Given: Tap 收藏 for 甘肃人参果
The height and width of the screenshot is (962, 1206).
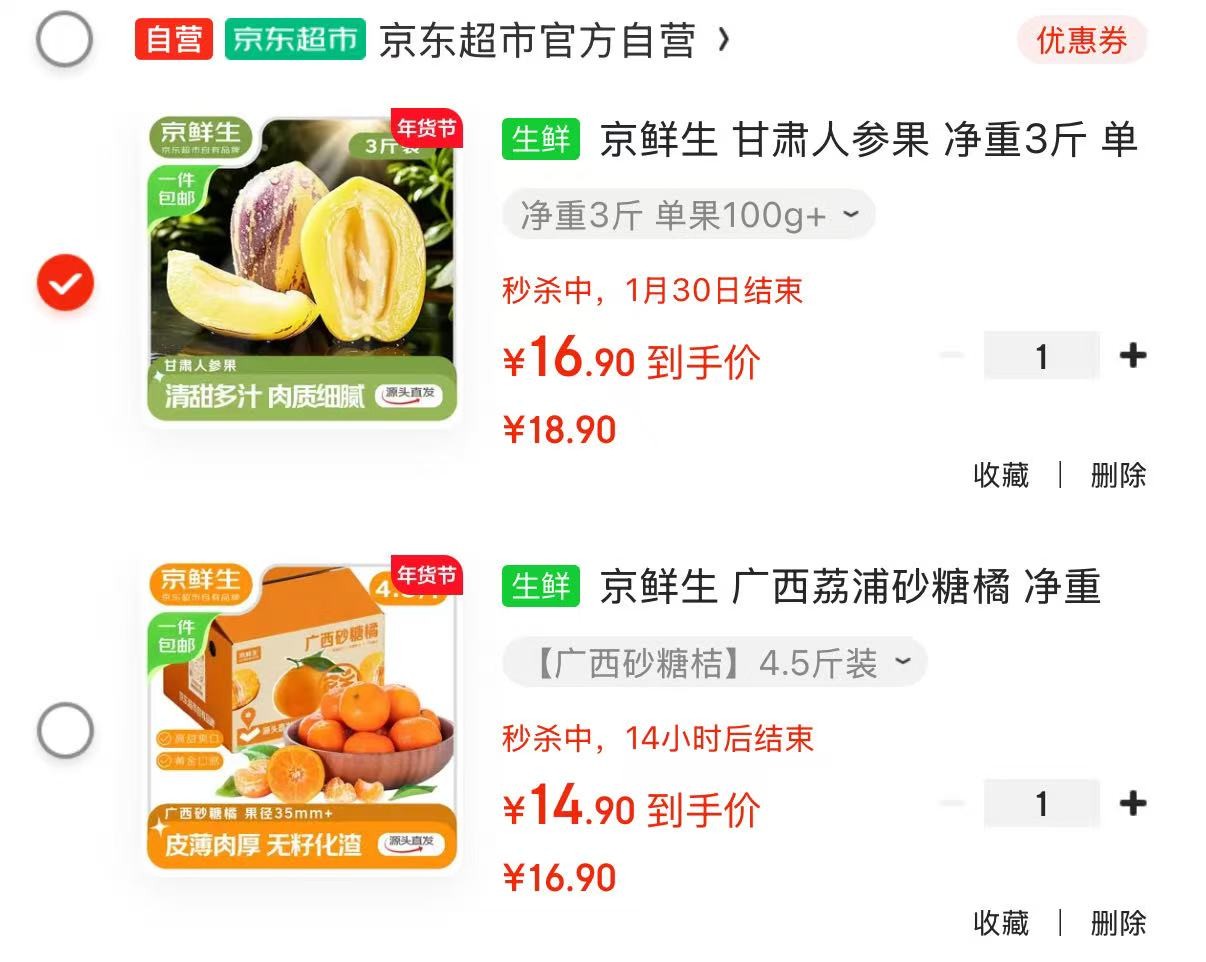Looking at the screenshot, I should pos(1001,475).
